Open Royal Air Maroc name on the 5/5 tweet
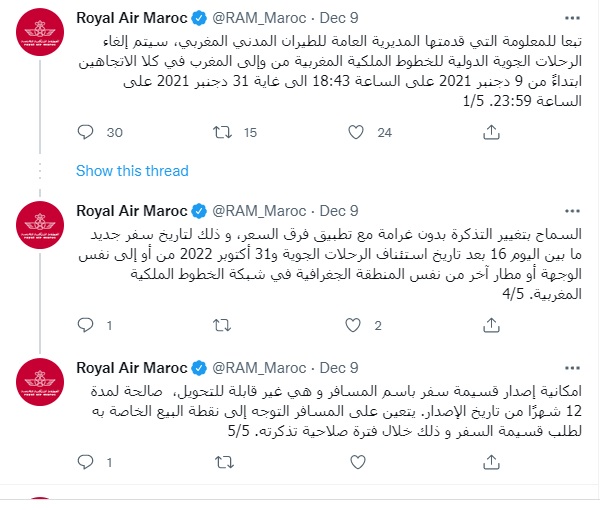The image size is (600, 510). point(132,368)
